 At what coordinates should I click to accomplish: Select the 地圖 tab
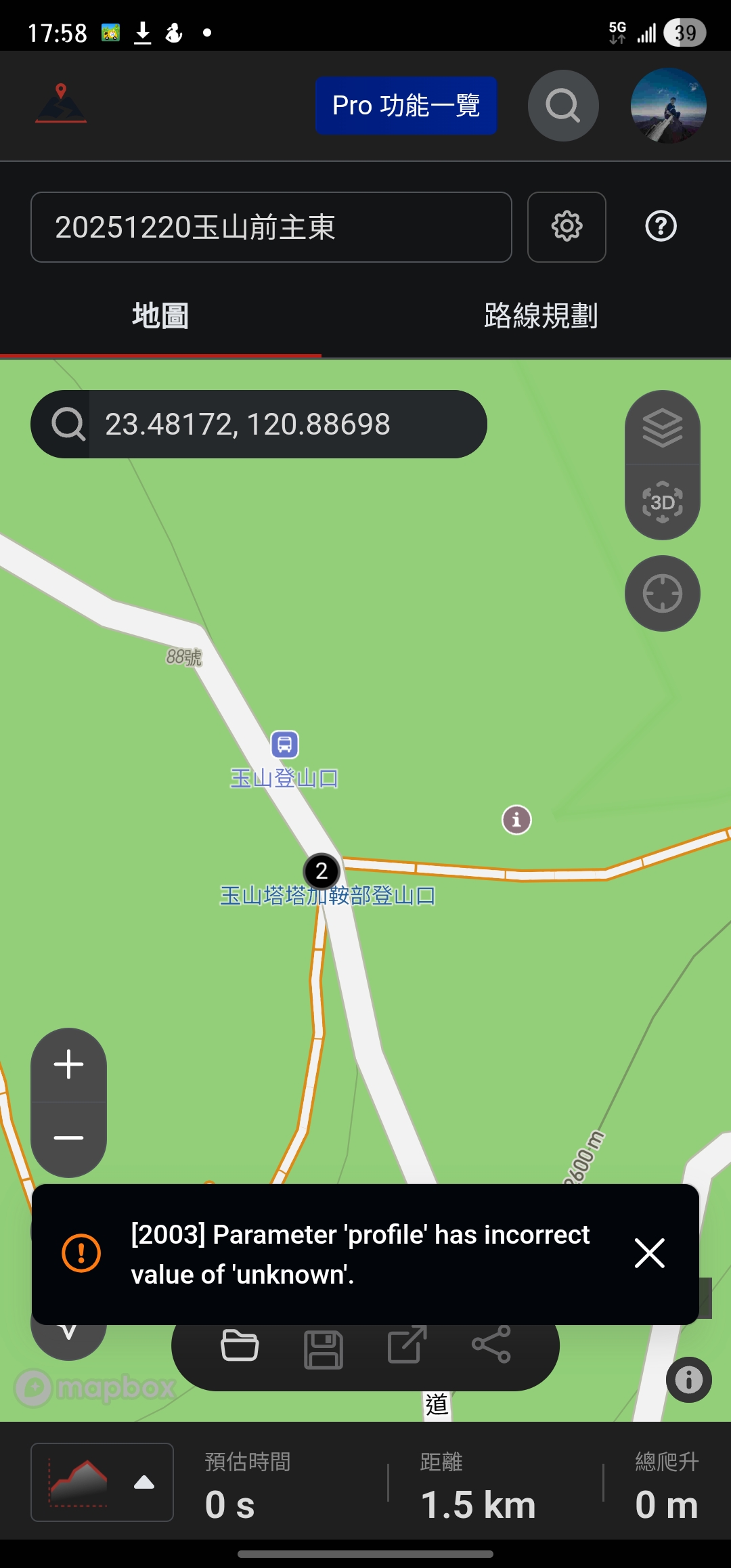pos(160,315)
